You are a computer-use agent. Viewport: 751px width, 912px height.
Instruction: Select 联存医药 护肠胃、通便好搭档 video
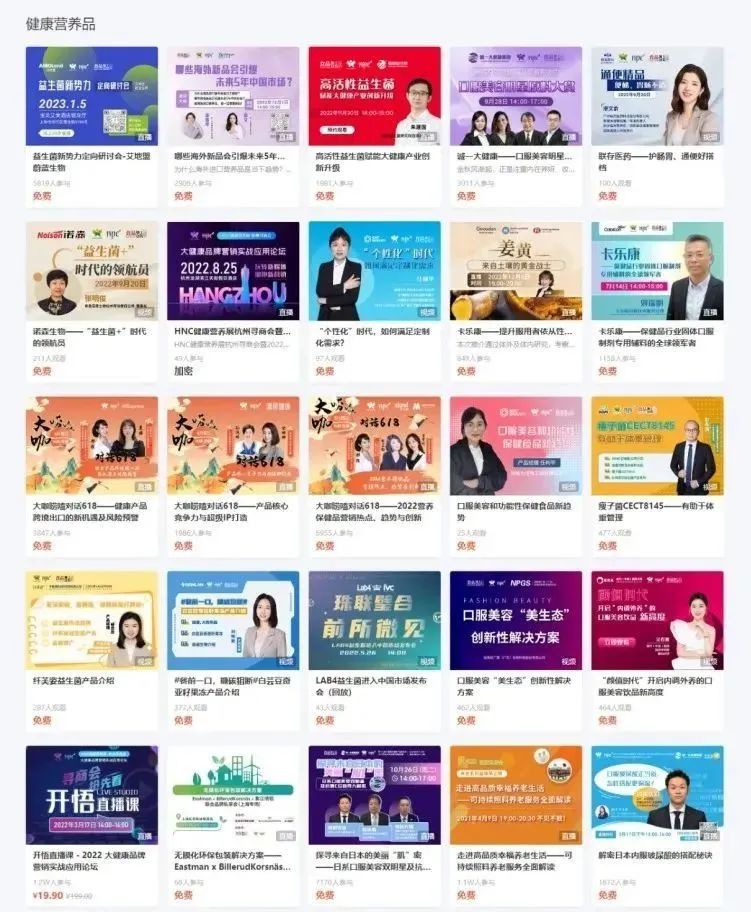pos(657,97)
